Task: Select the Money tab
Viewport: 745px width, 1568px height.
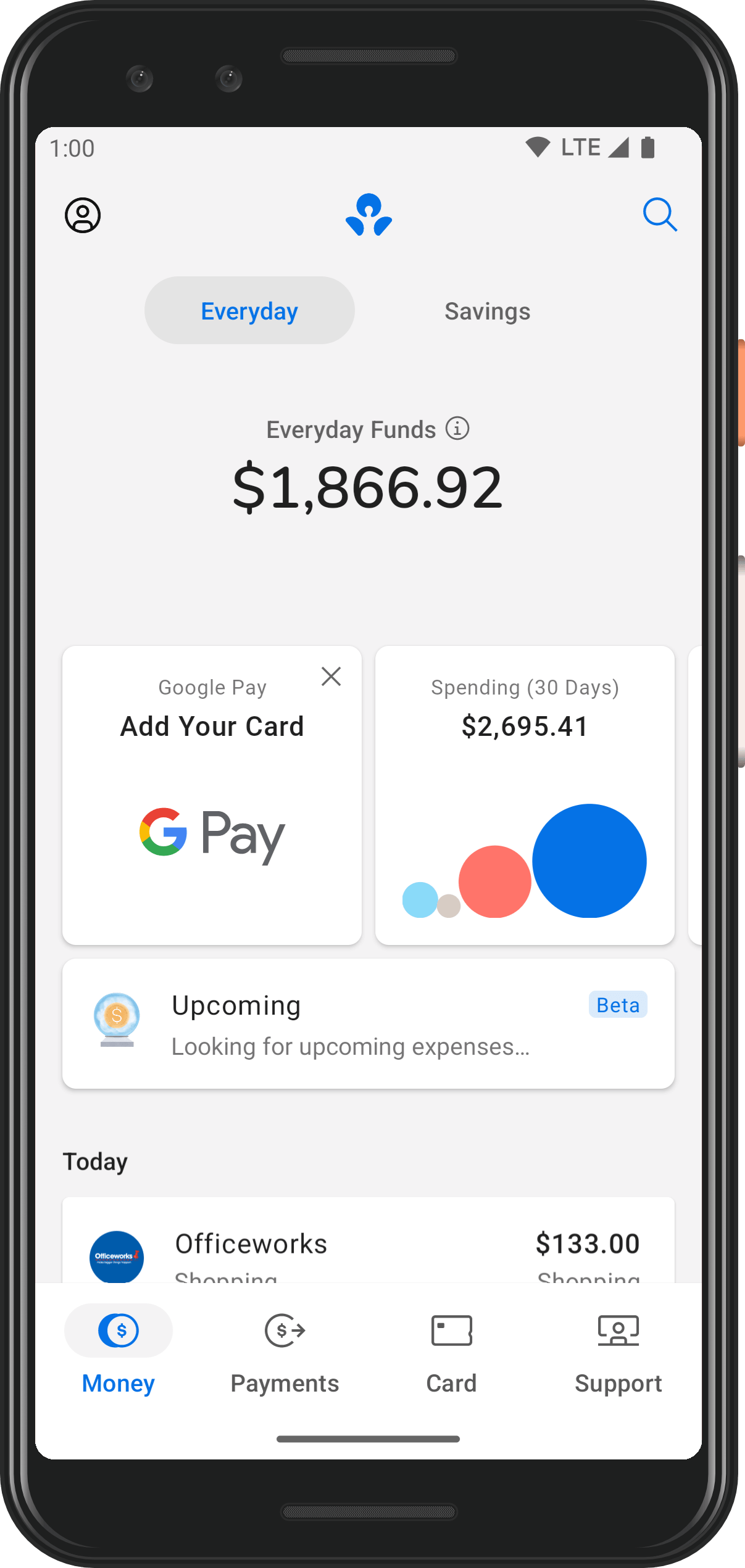Action: point(119,1352)
